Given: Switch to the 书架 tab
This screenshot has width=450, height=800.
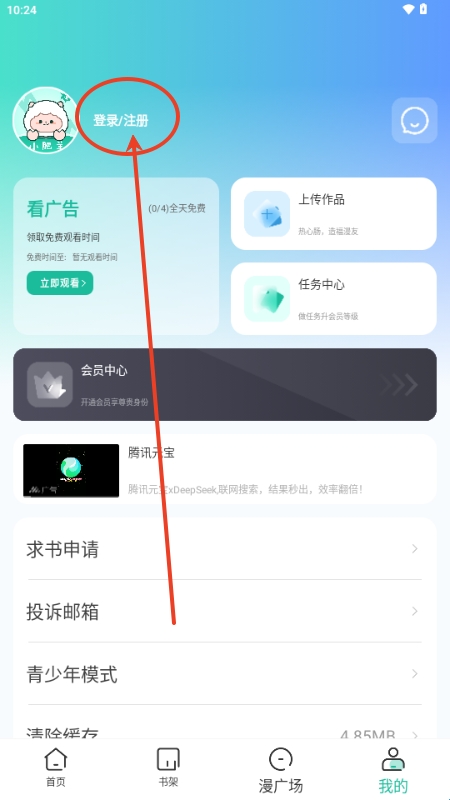Looking at the screenshot, I should point(168,768).
